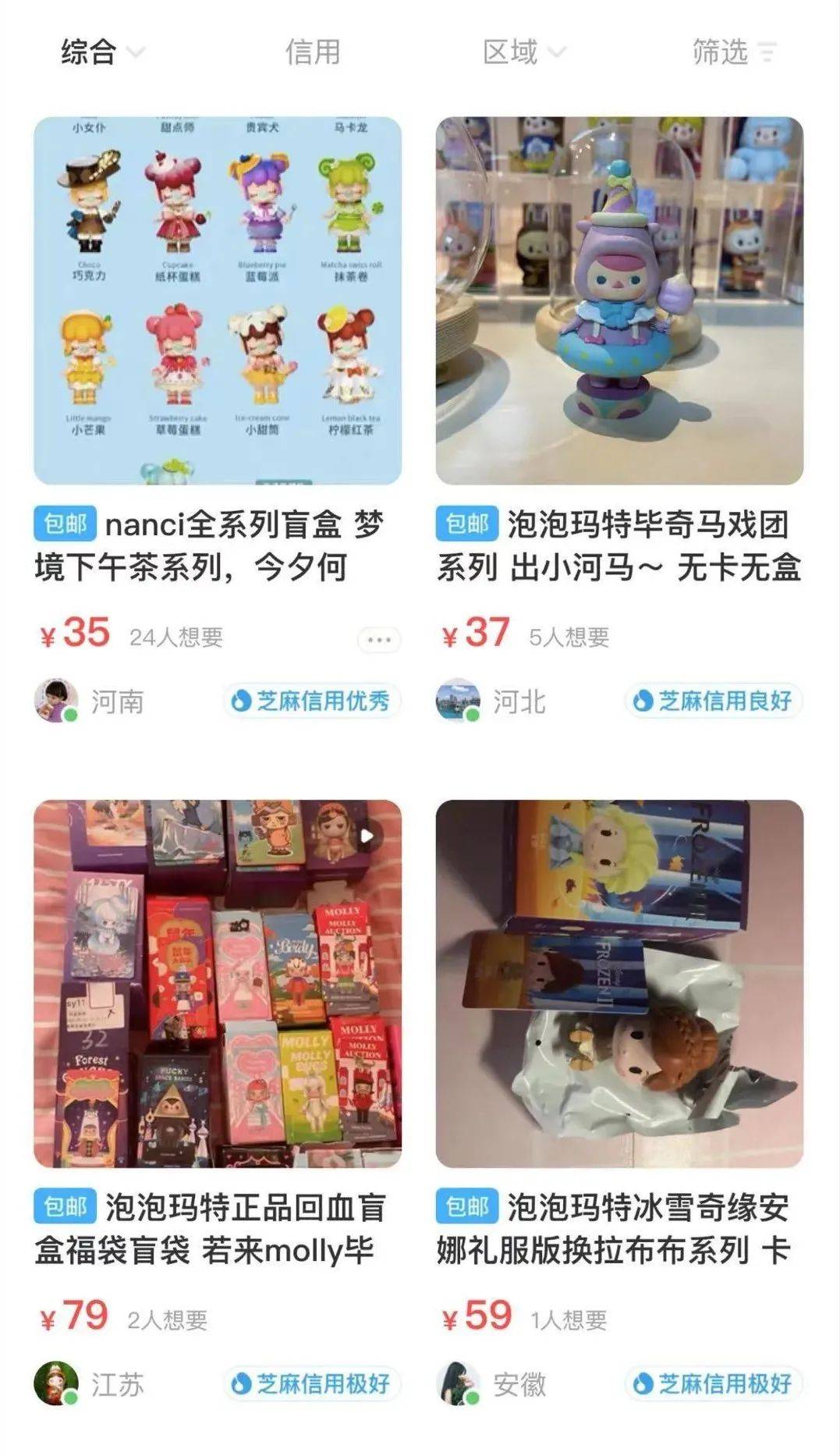The width and height of the screenshot is (840, 1456).
Task: Open the 泡泡玛特正品回血盲盒福袋 listing
Action: [x=218, y=983]
